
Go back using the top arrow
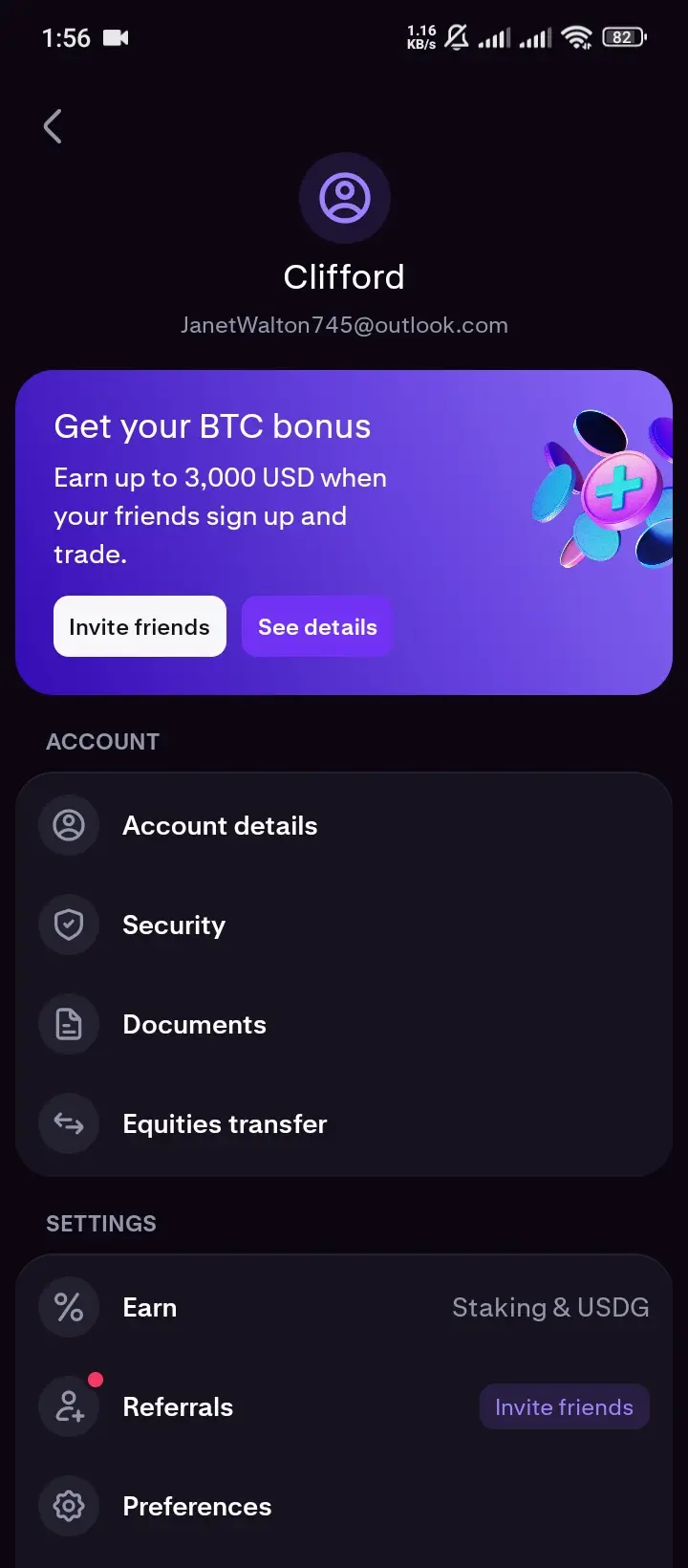tap(54, 126)
